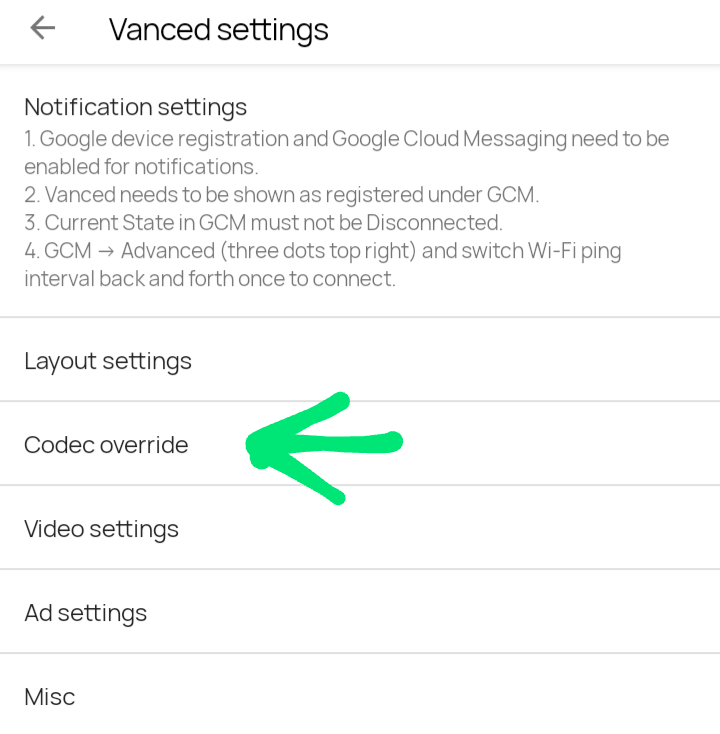The width and height of the screenshot is (720, 734).
Task: Tap Misc at the bottom of the list
Action: [49, 697]
